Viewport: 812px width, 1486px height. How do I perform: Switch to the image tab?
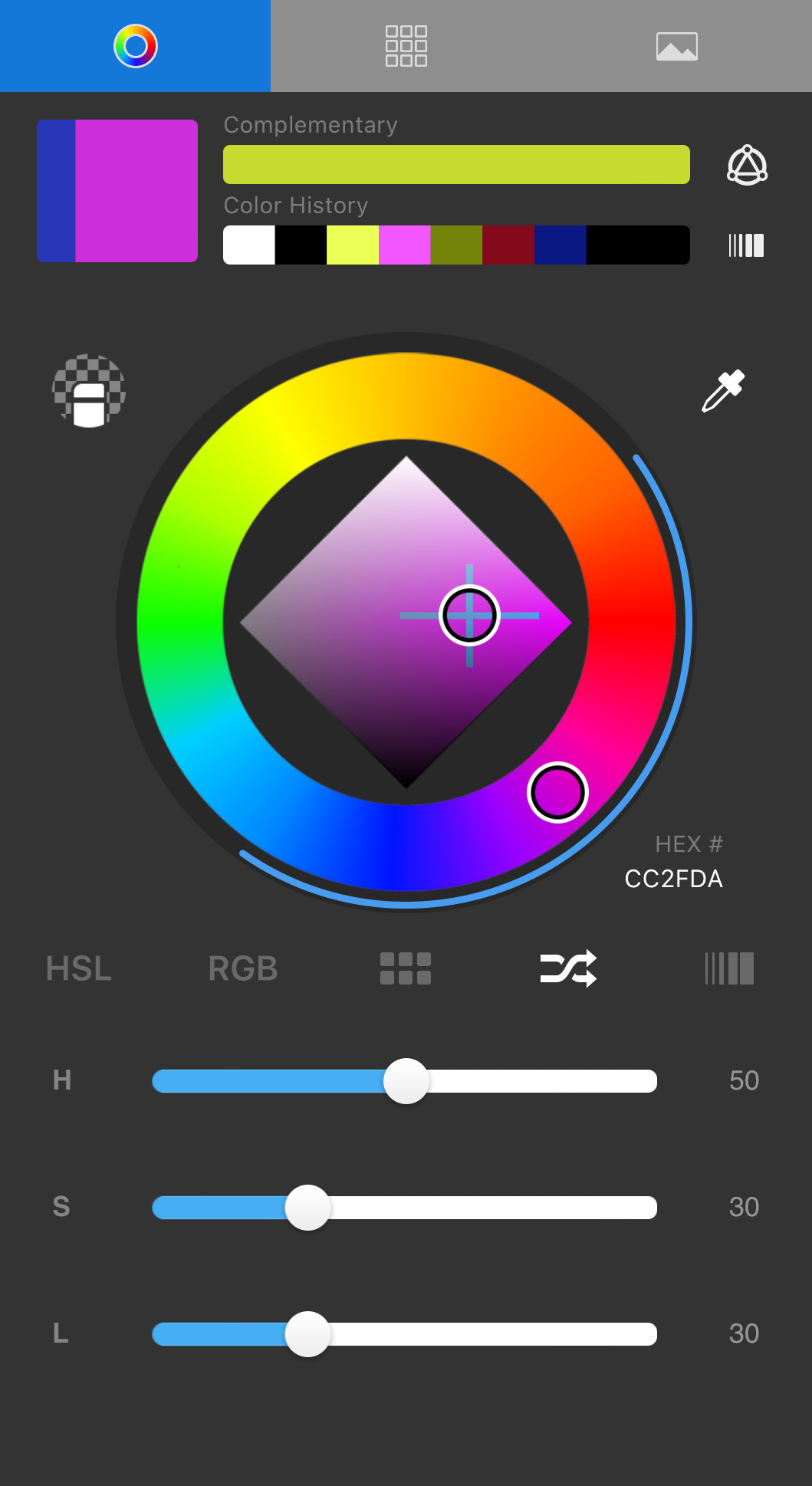coord(676,46)
